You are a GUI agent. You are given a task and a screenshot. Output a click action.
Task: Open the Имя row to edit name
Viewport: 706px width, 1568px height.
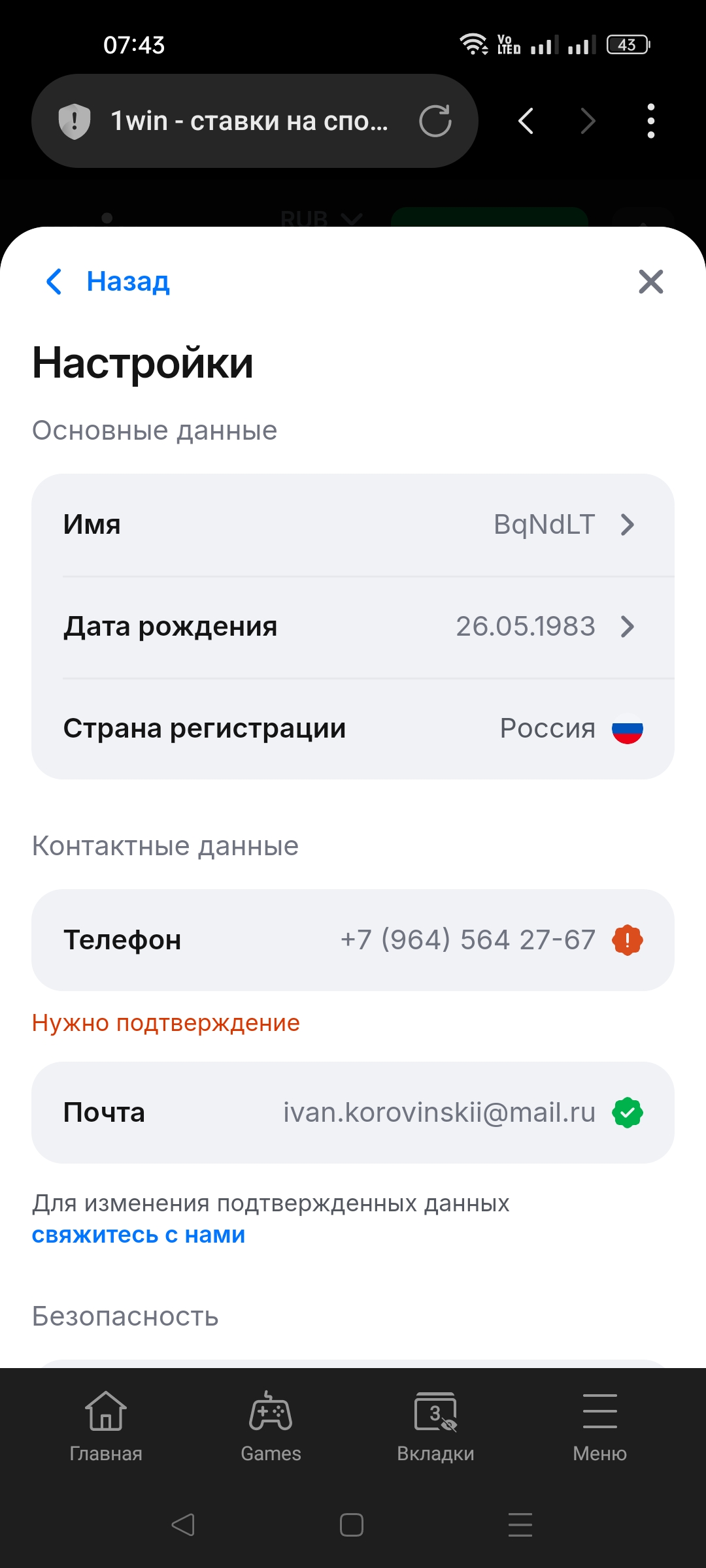[353, 525]
